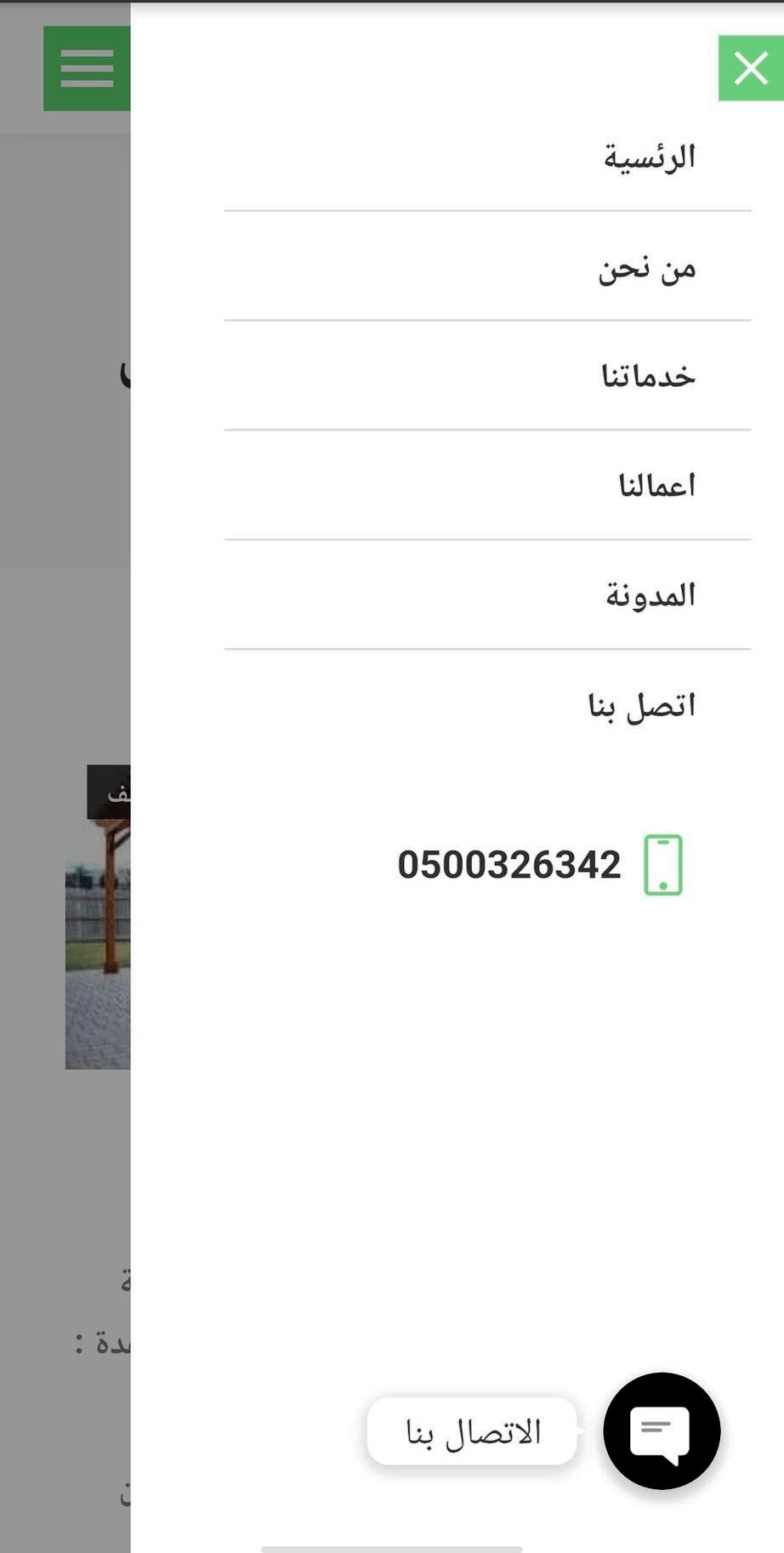The height and width of the screenshot is (1553, 784).
Task: Open the المدونة blog
Action: [650, 595]
